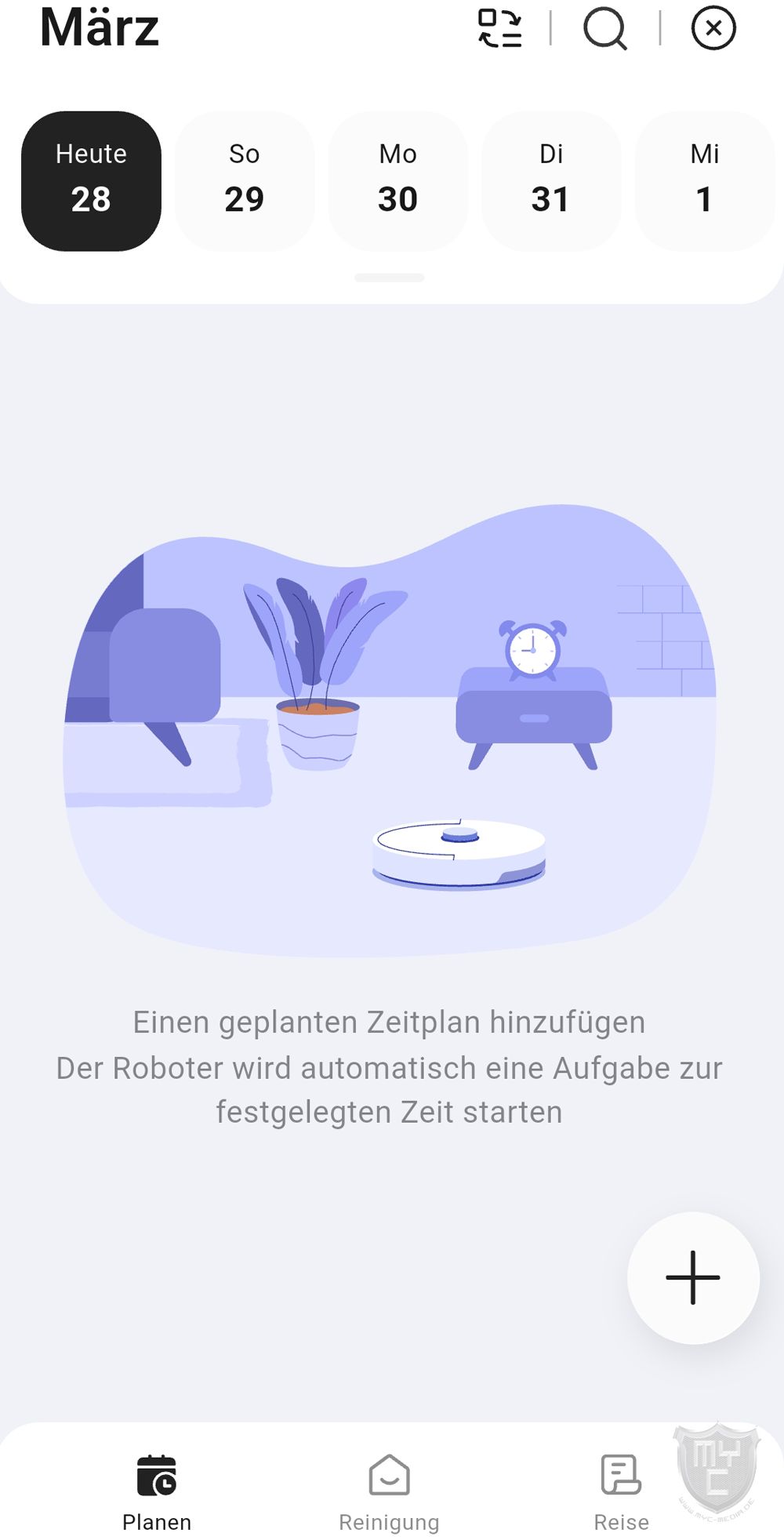Pick Tuesday 31 date
Screen dimensions: 784x1540
(x=551, y=181)
